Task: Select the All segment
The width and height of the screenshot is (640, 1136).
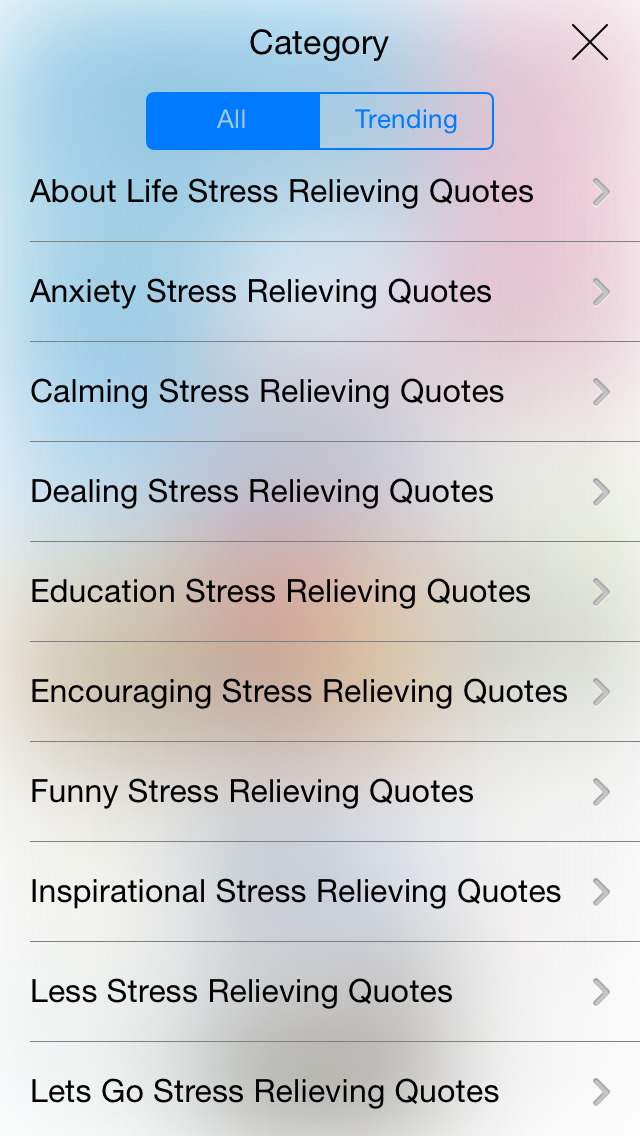Action: (x=232, y=120)
